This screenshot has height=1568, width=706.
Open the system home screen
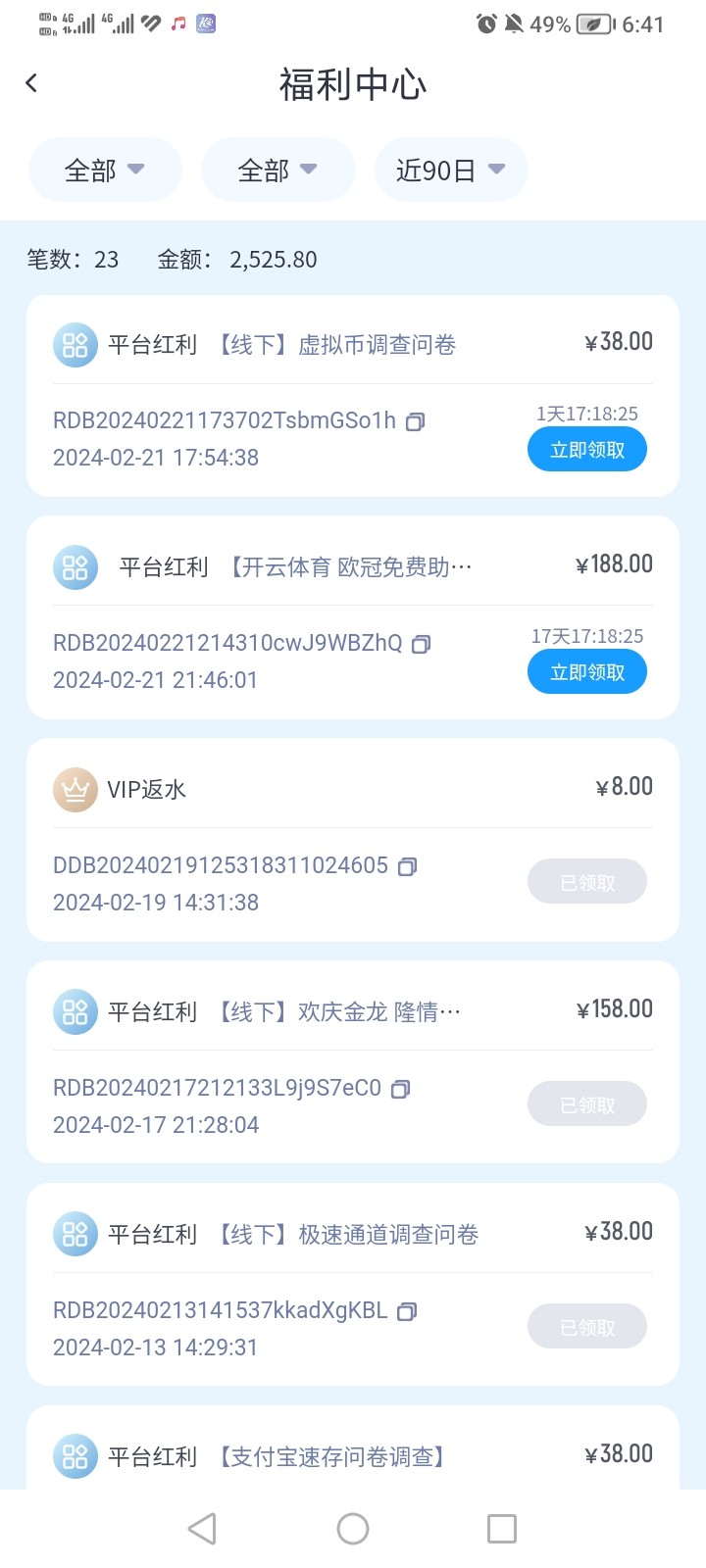tap(353, 1529)
